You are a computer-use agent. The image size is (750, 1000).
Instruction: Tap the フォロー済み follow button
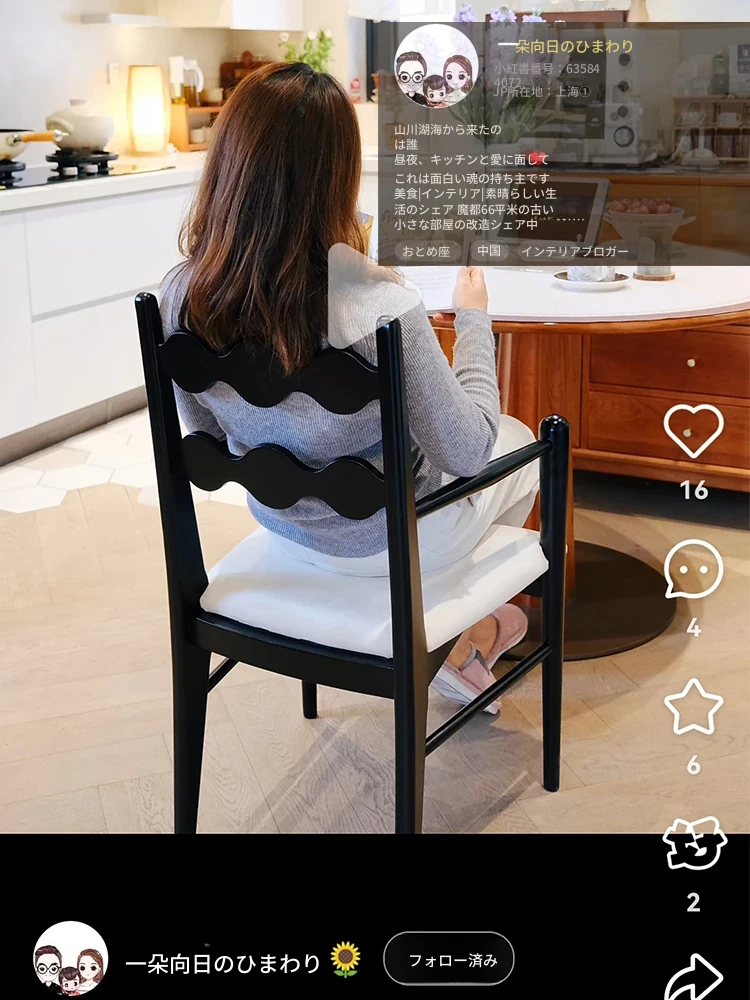click(449, 959)
